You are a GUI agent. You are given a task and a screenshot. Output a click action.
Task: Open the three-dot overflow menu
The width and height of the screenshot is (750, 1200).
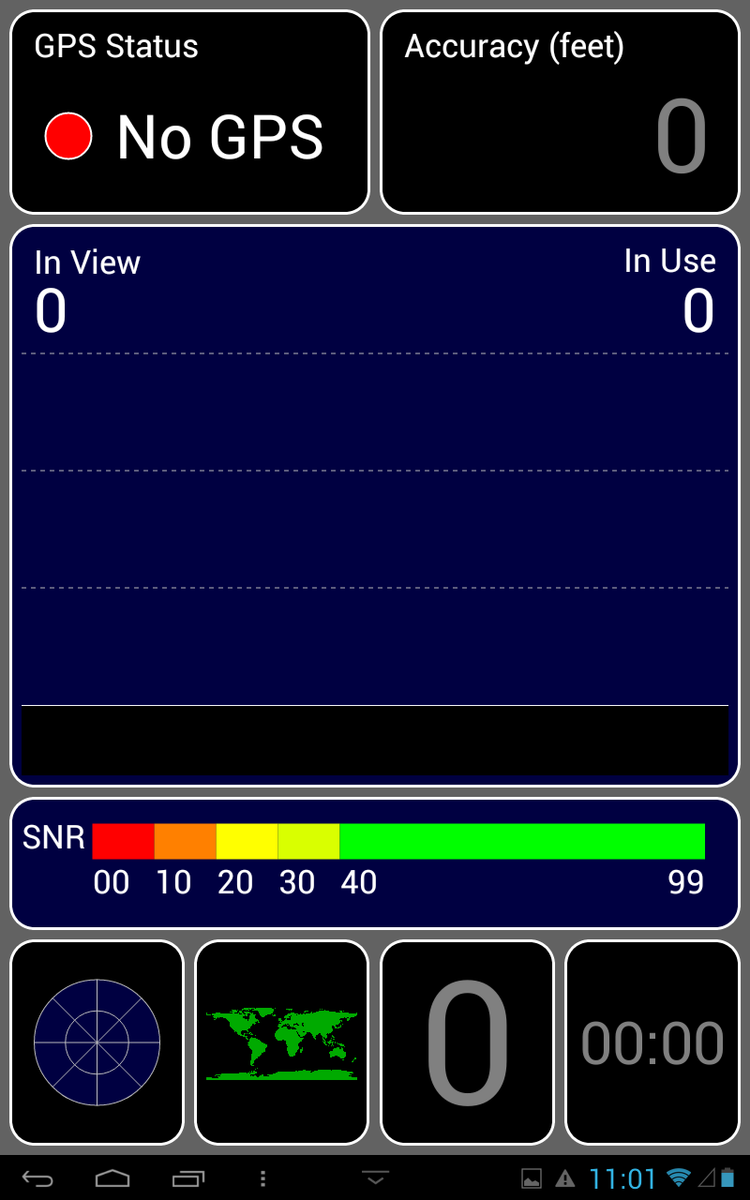(x=262, y=1179)
